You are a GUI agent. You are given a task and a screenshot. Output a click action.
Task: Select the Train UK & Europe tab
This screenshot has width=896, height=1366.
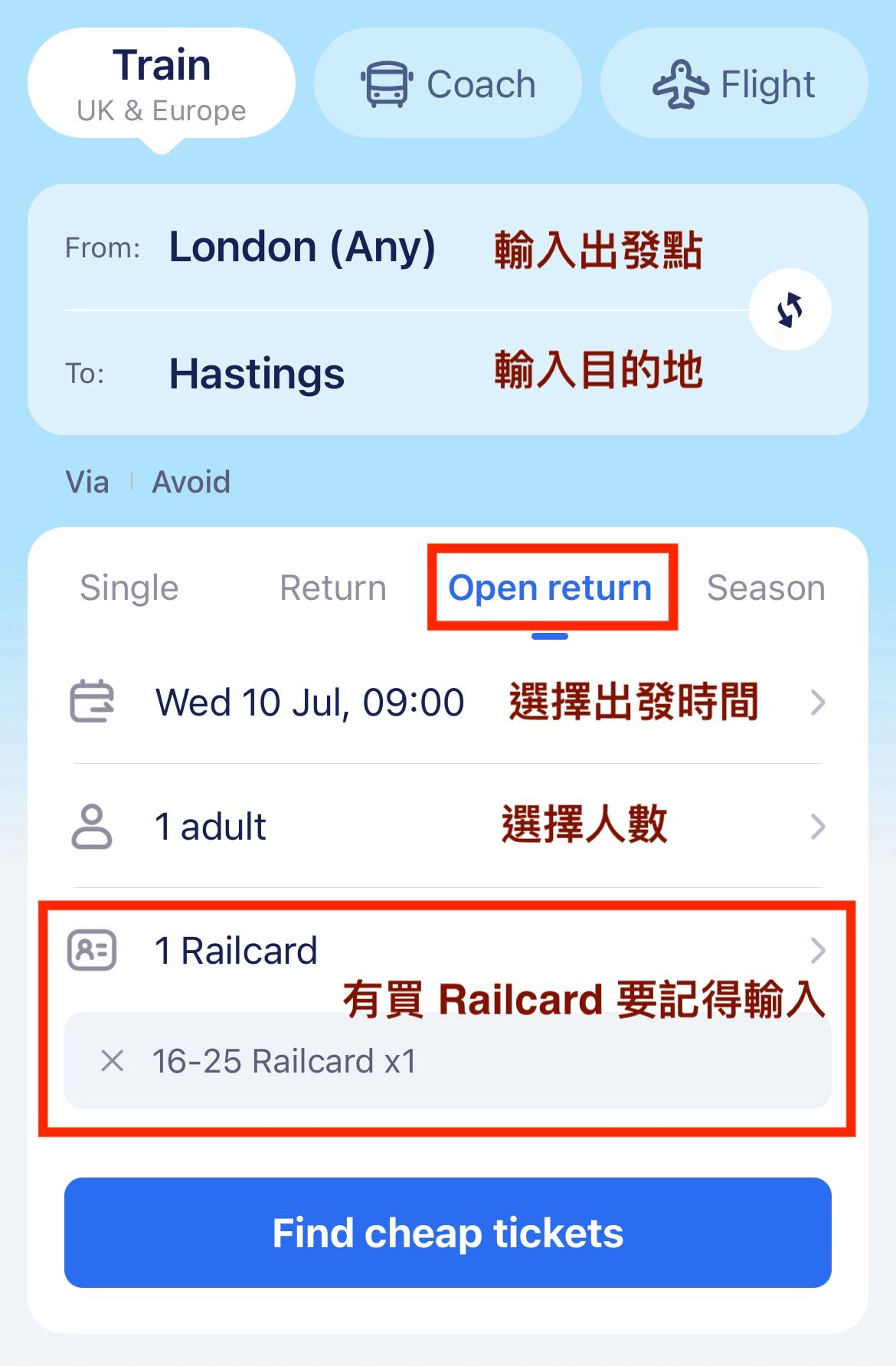click(x=162, y=84)
